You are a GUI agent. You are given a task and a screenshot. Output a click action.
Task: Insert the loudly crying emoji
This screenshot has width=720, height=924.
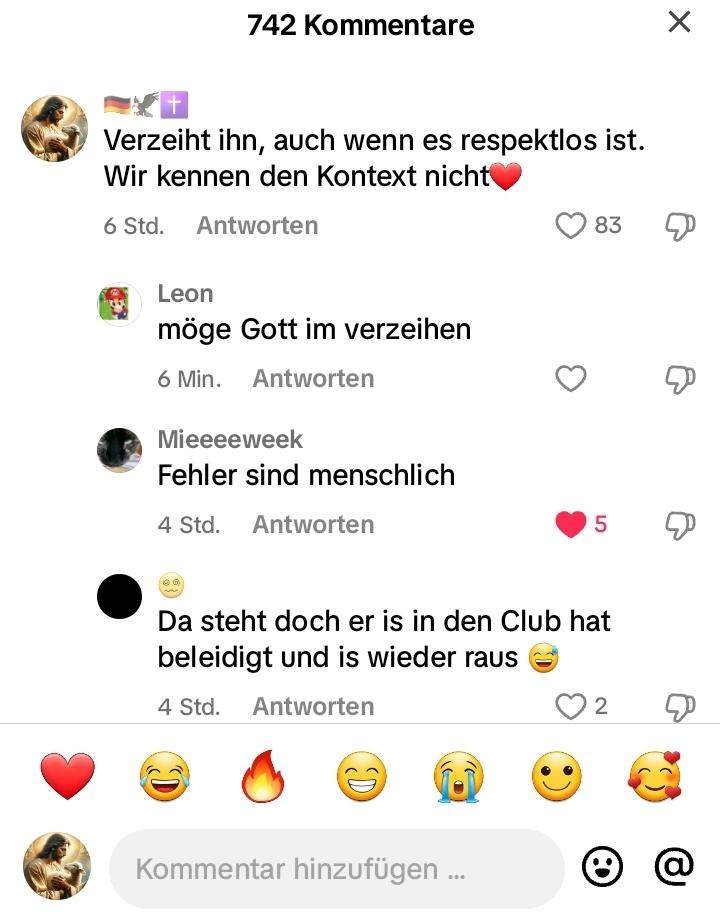pos(458,776)
